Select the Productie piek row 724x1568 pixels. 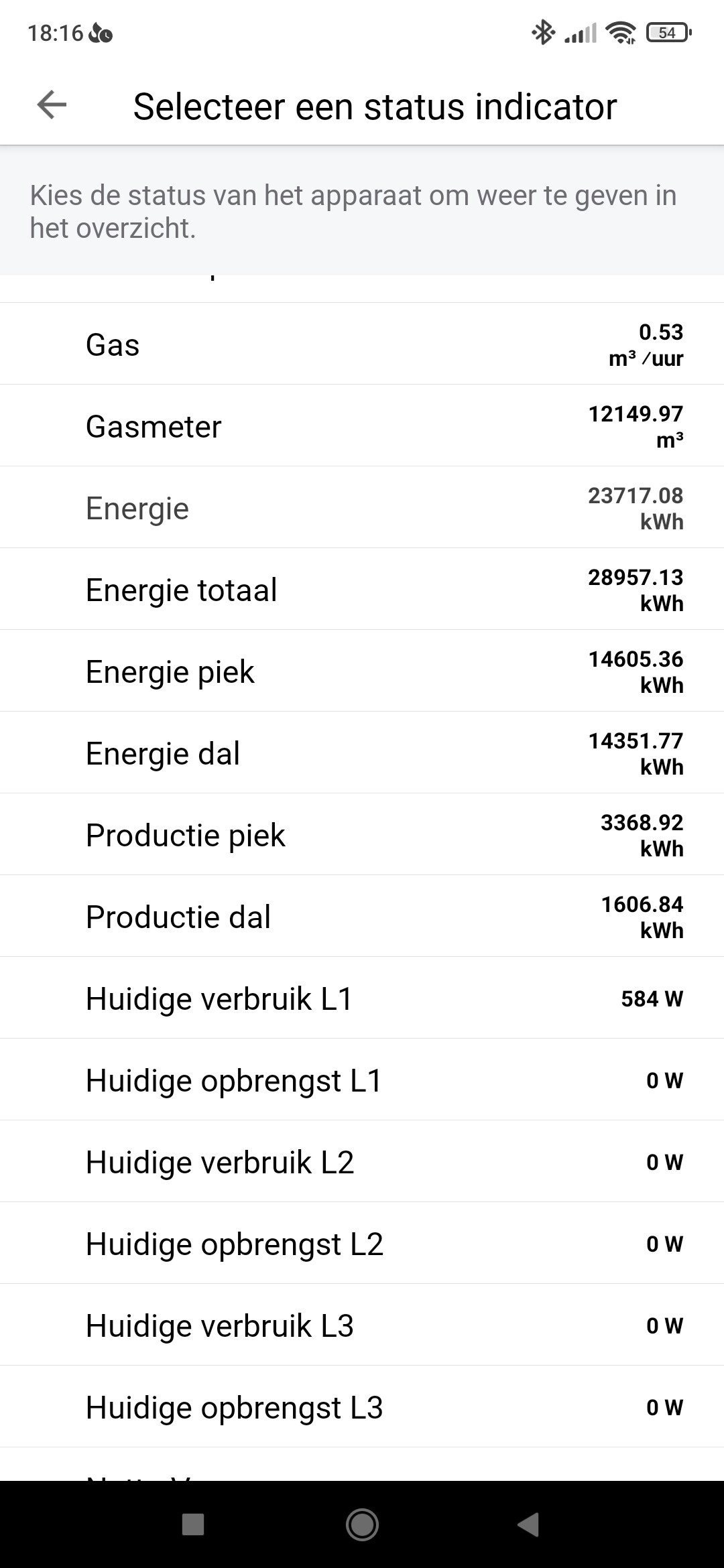[x=362, y=835]
